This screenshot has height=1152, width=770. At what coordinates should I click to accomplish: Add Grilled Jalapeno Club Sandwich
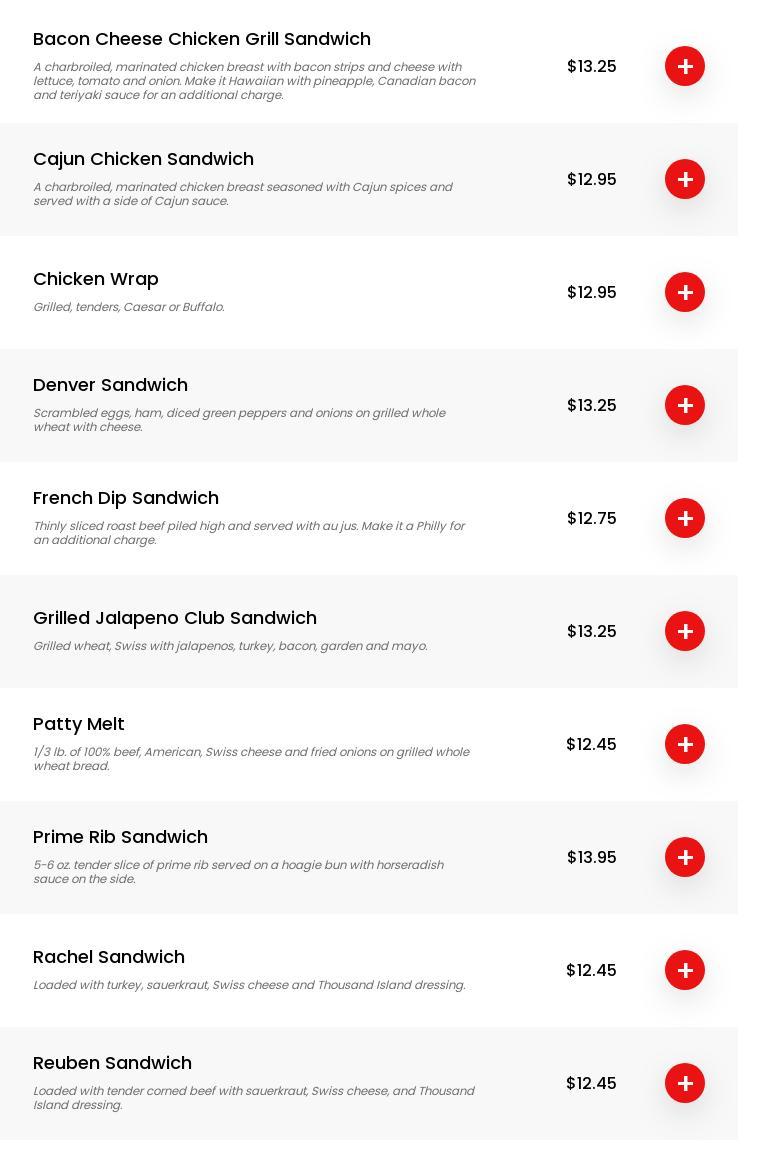(685, 631)
